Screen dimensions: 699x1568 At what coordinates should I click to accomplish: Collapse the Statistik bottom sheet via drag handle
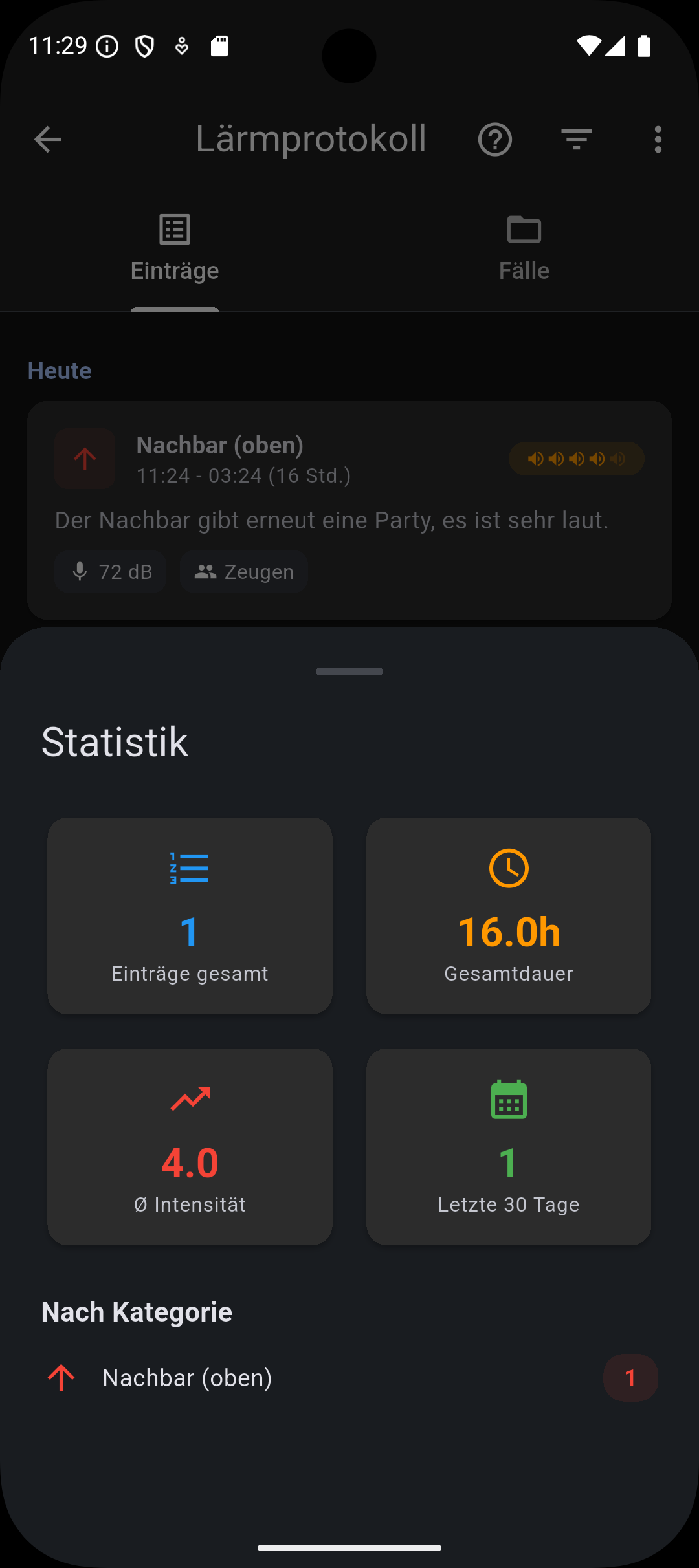[x=349, y=671]
